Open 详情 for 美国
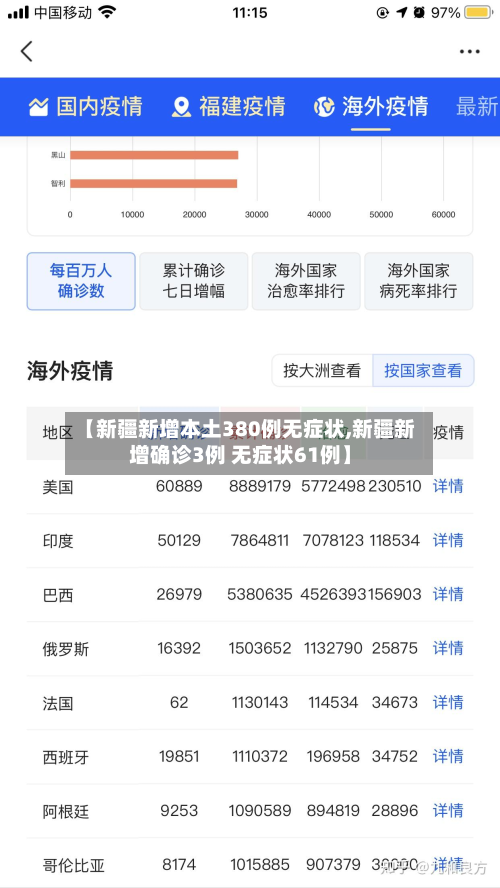 click(448, 486)
